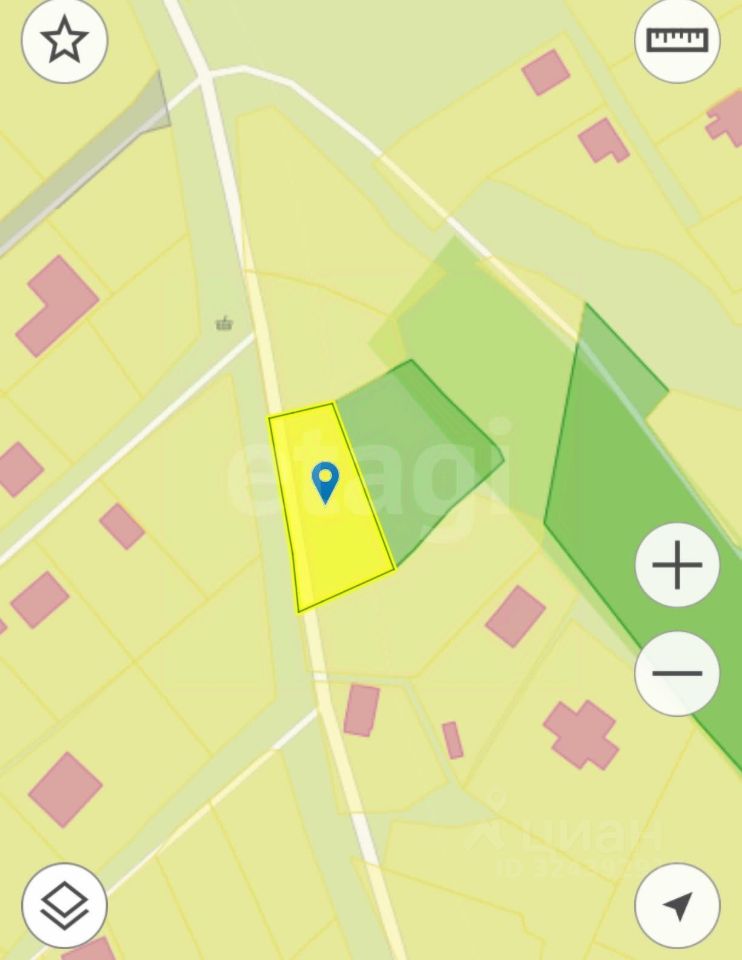Tap the blue pin on the highlighted plot

325,482
